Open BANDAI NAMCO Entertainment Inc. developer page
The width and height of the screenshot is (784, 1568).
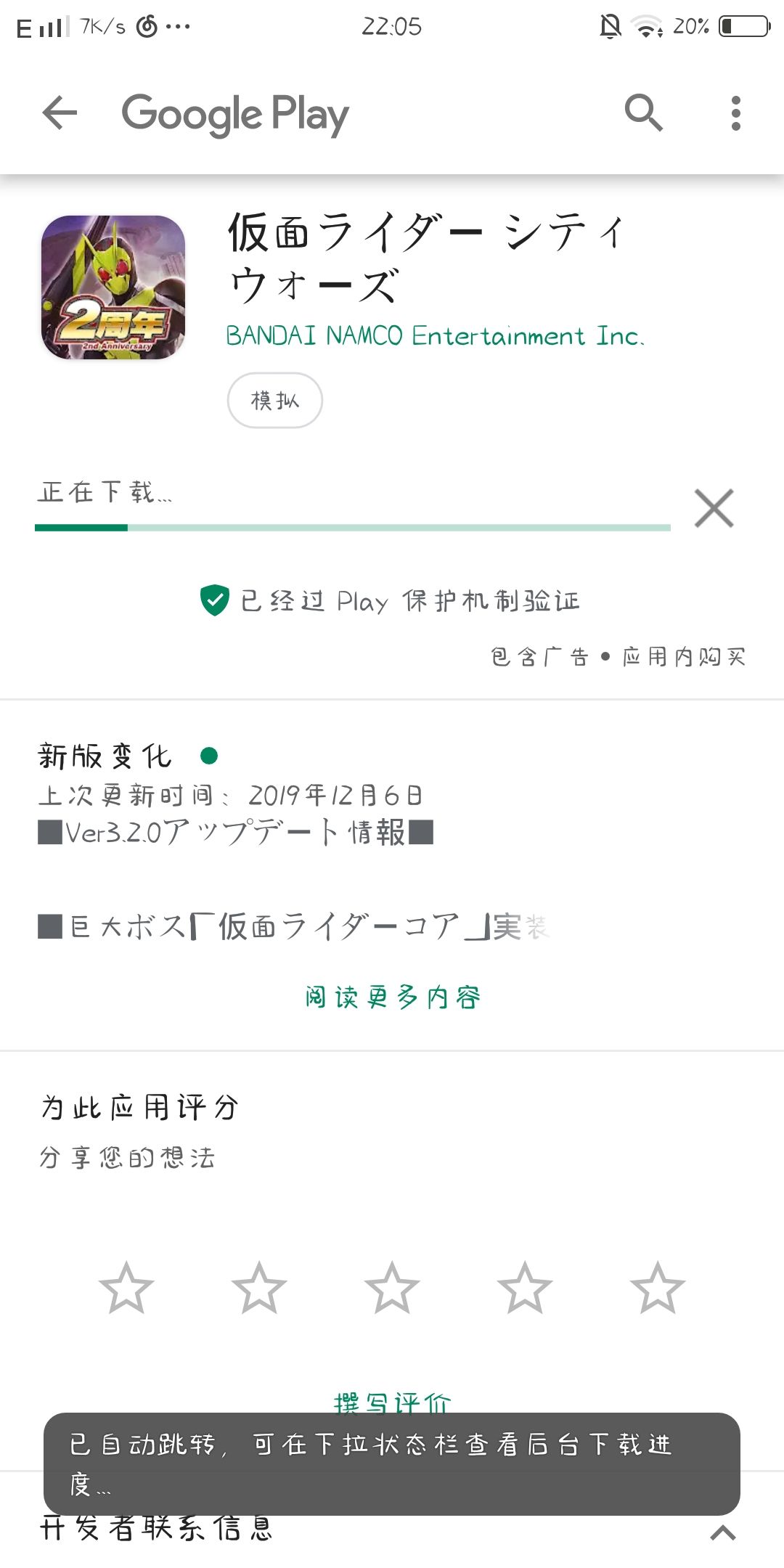435,336
